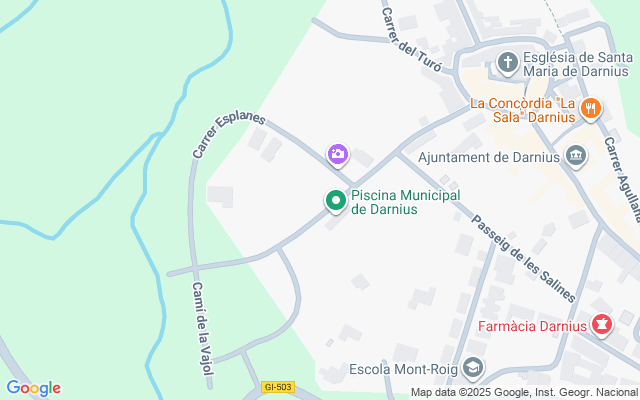This screenshot has width=640, height=400.
Task: Open the Farmàcia Darnius pin
Action: coord(602,325)
